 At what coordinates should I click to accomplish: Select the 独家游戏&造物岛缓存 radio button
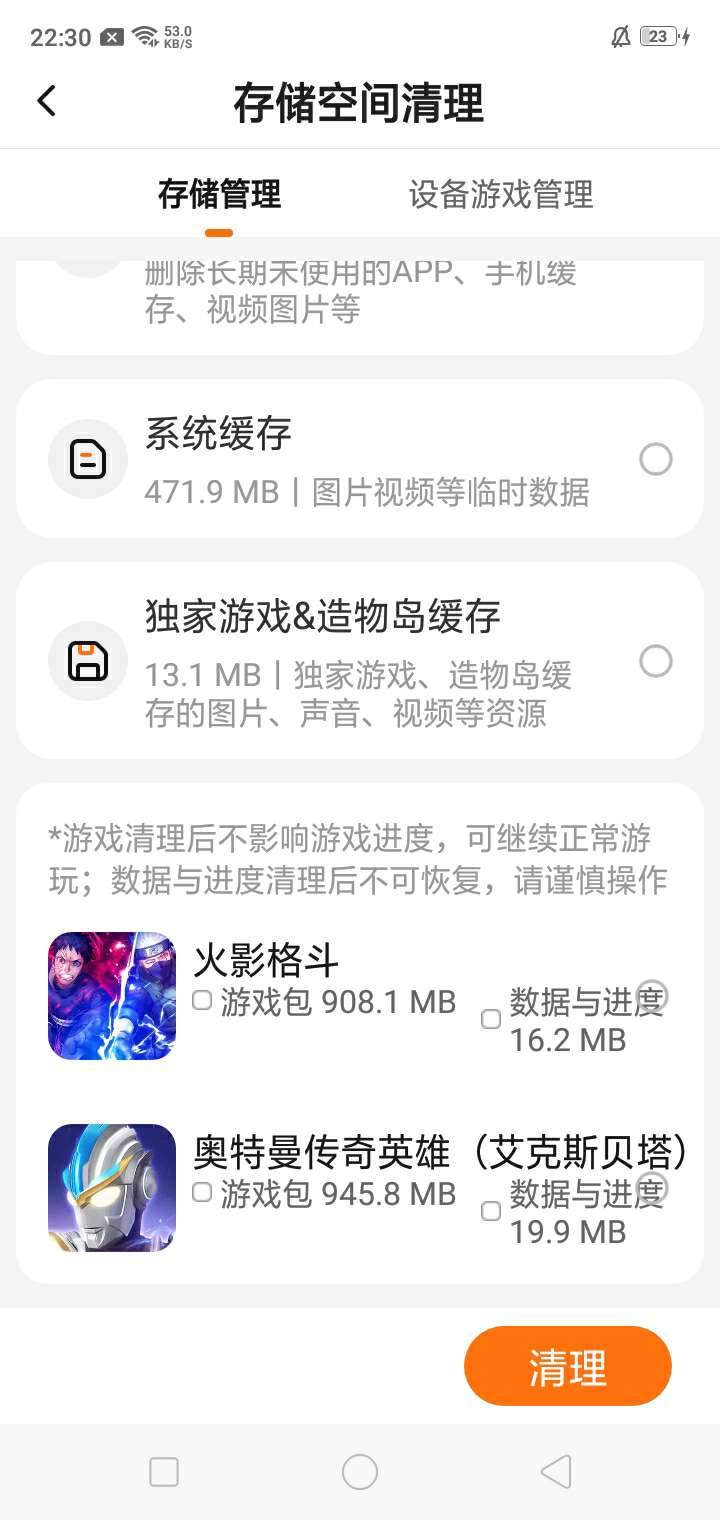pos(656,661)
